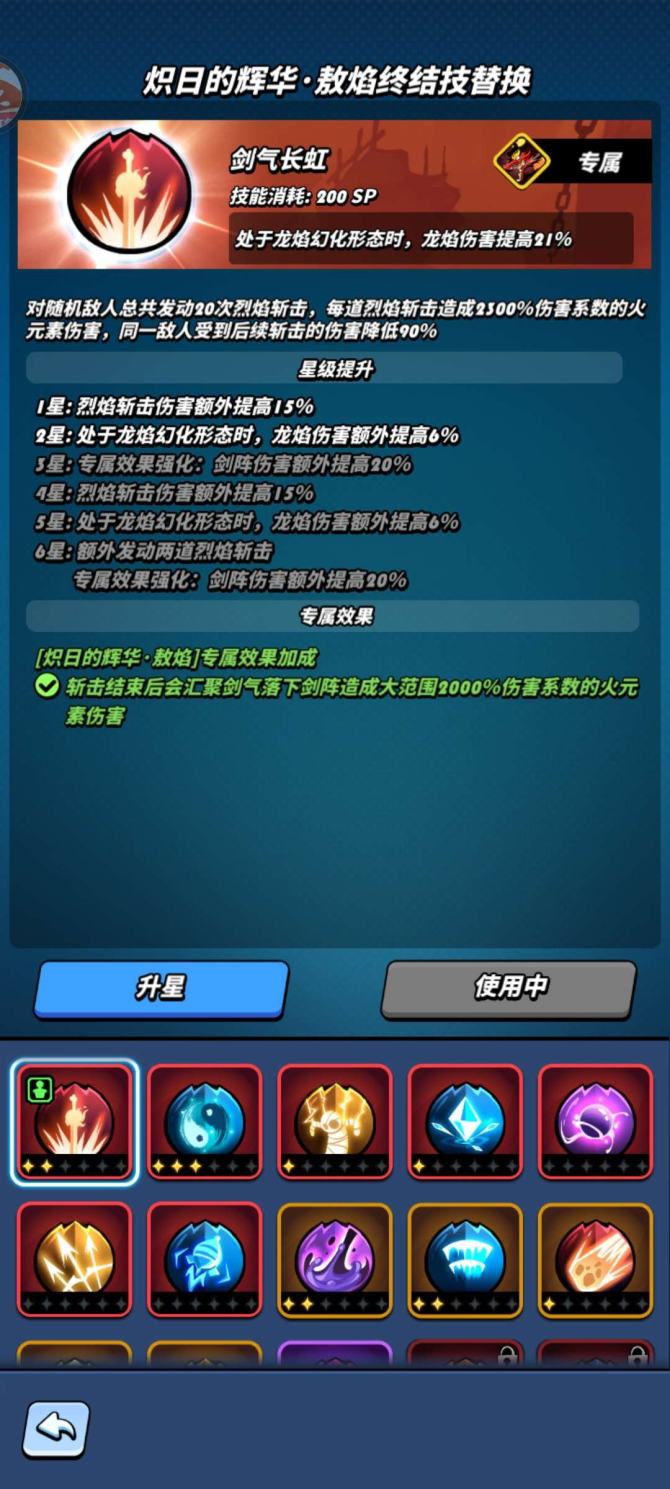Viewport: 670px width, 1489px height.
Task: Select the purple scythe skill tile
Action: tap(334, 1259)
